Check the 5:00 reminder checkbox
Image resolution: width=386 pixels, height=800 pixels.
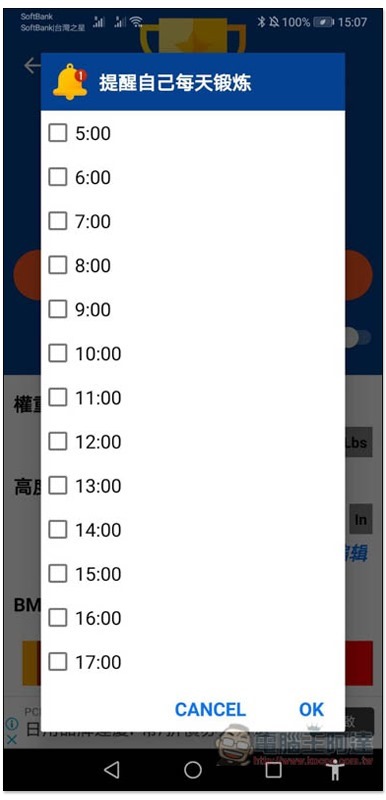coord(58,133)
